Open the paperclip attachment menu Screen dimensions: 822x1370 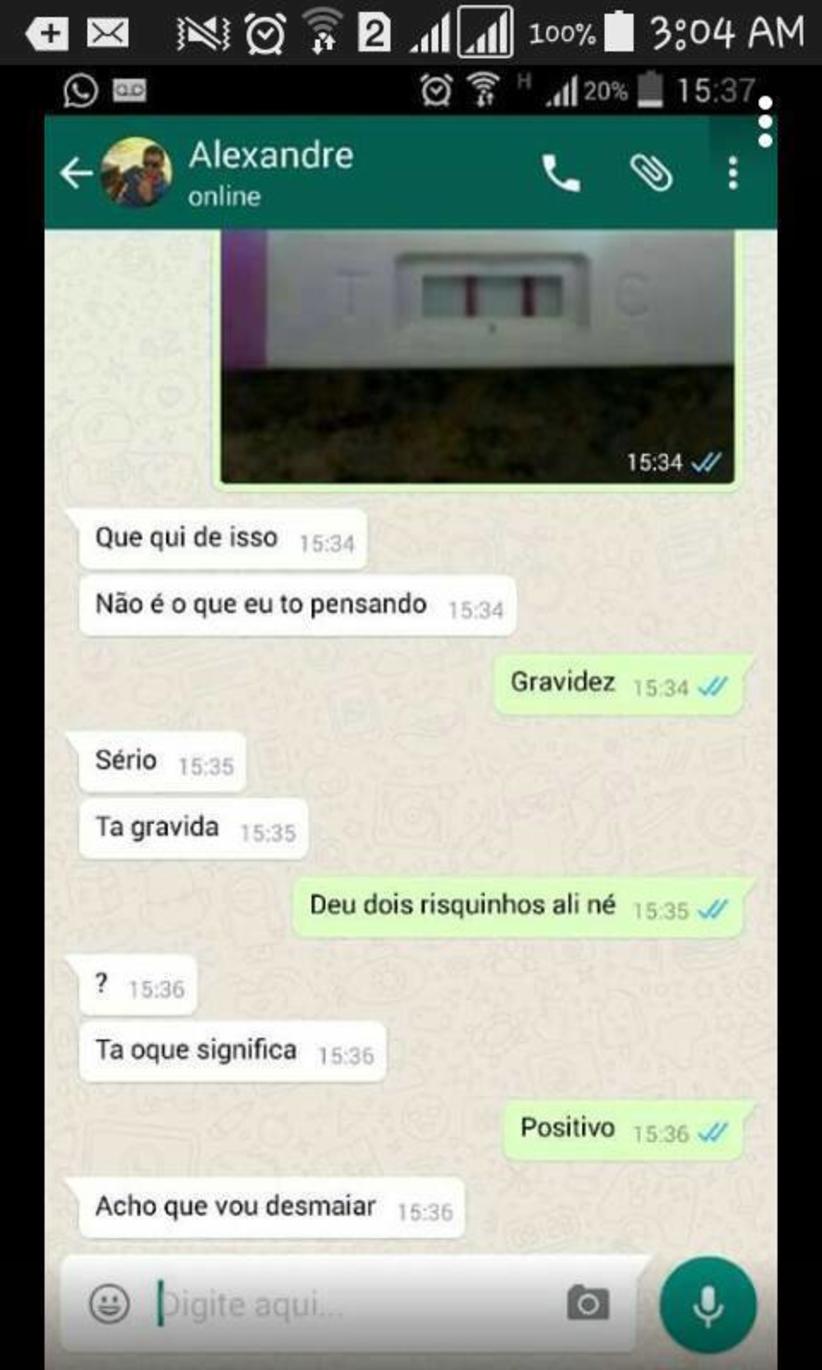click(x=650, y=174)
